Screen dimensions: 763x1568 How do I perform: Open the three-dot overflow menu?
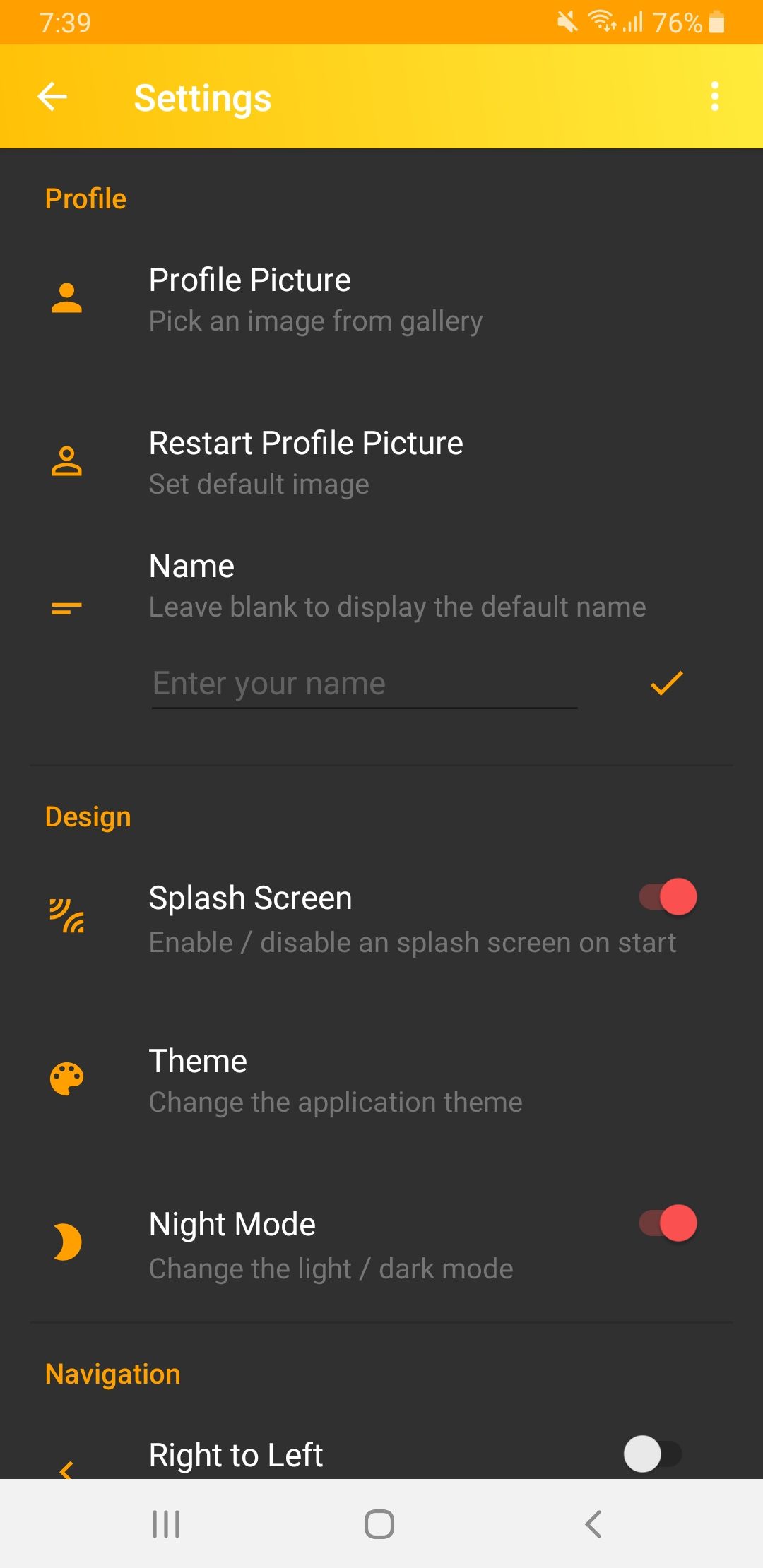pyautogui.click(x=715, y=97)
